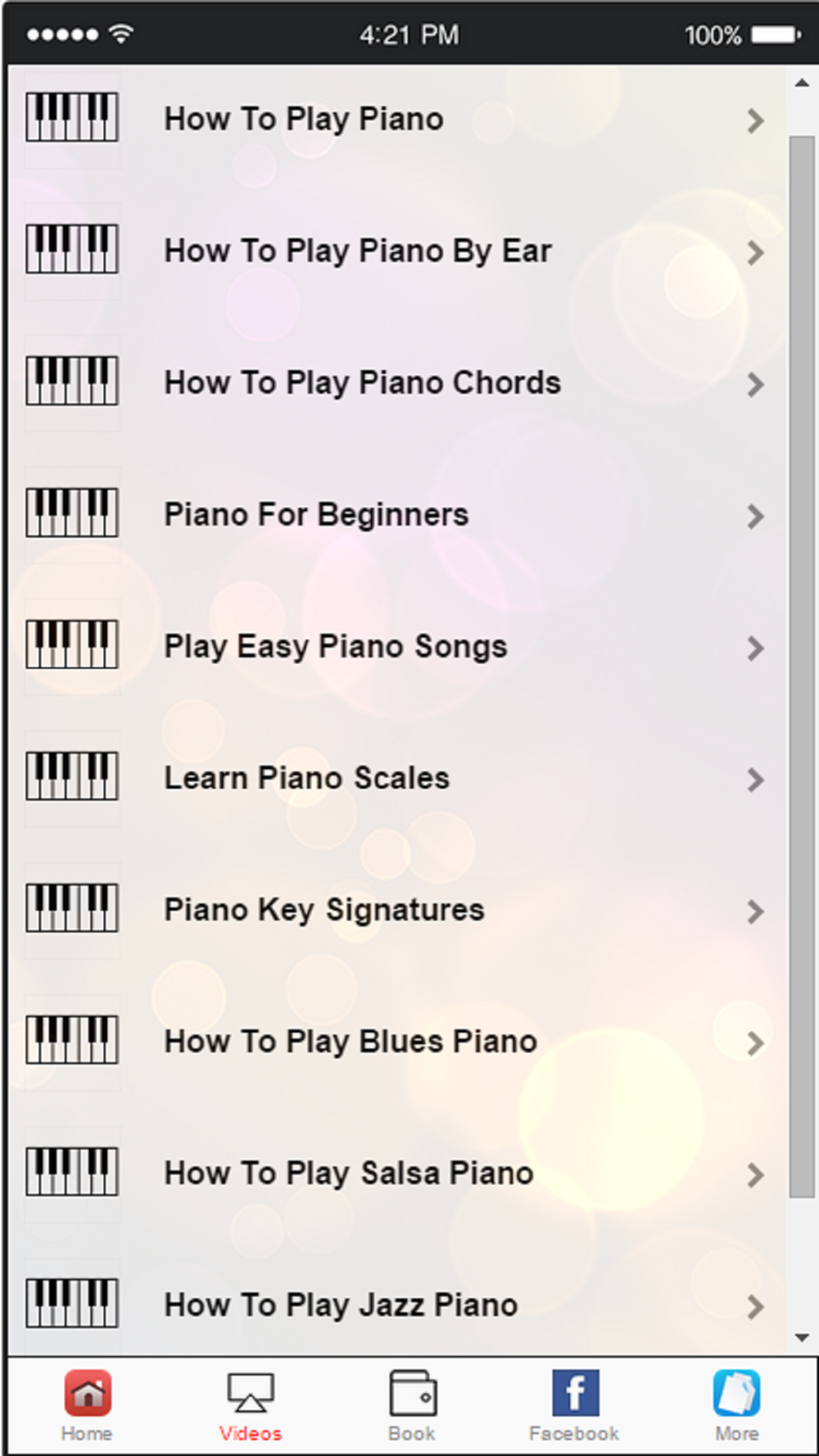This screenshot has height=1456, width=819.
Task: Switch to the Videos tab
Action: coord(250,1405)
